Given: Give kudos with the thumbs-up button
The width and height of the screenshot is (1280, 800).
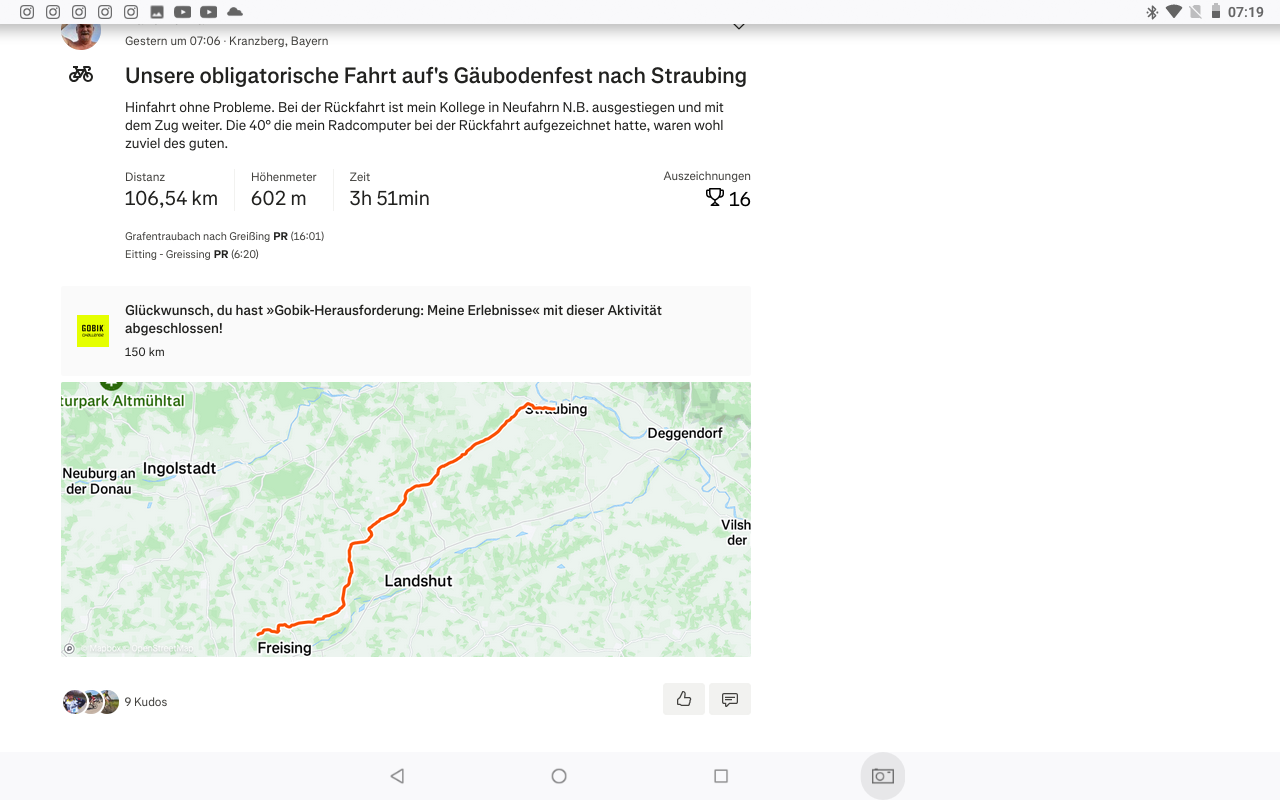Looking at the screenshot, I should (684, 699).
